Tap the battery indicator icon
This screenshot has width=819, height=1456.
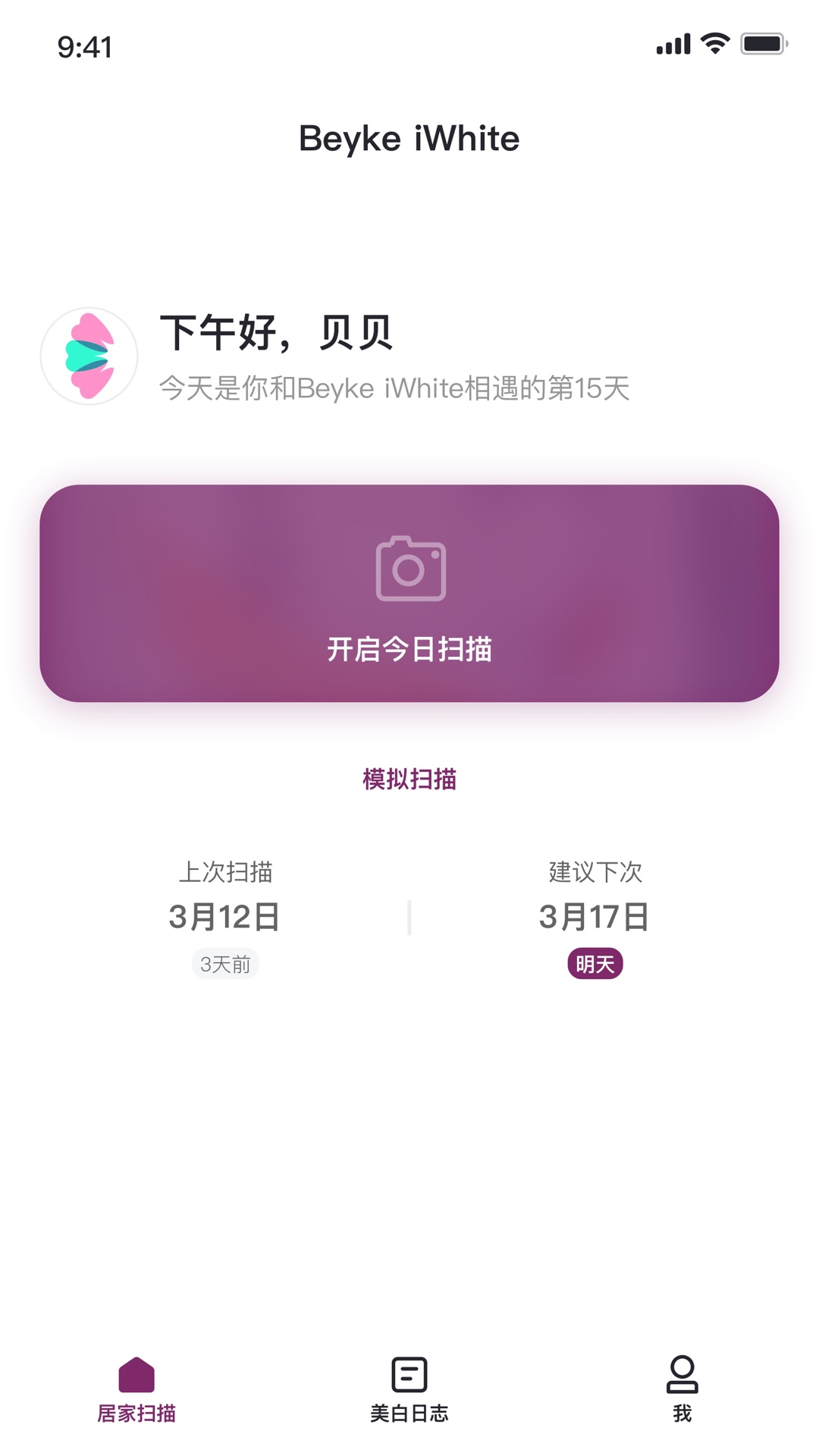(761, 44)
